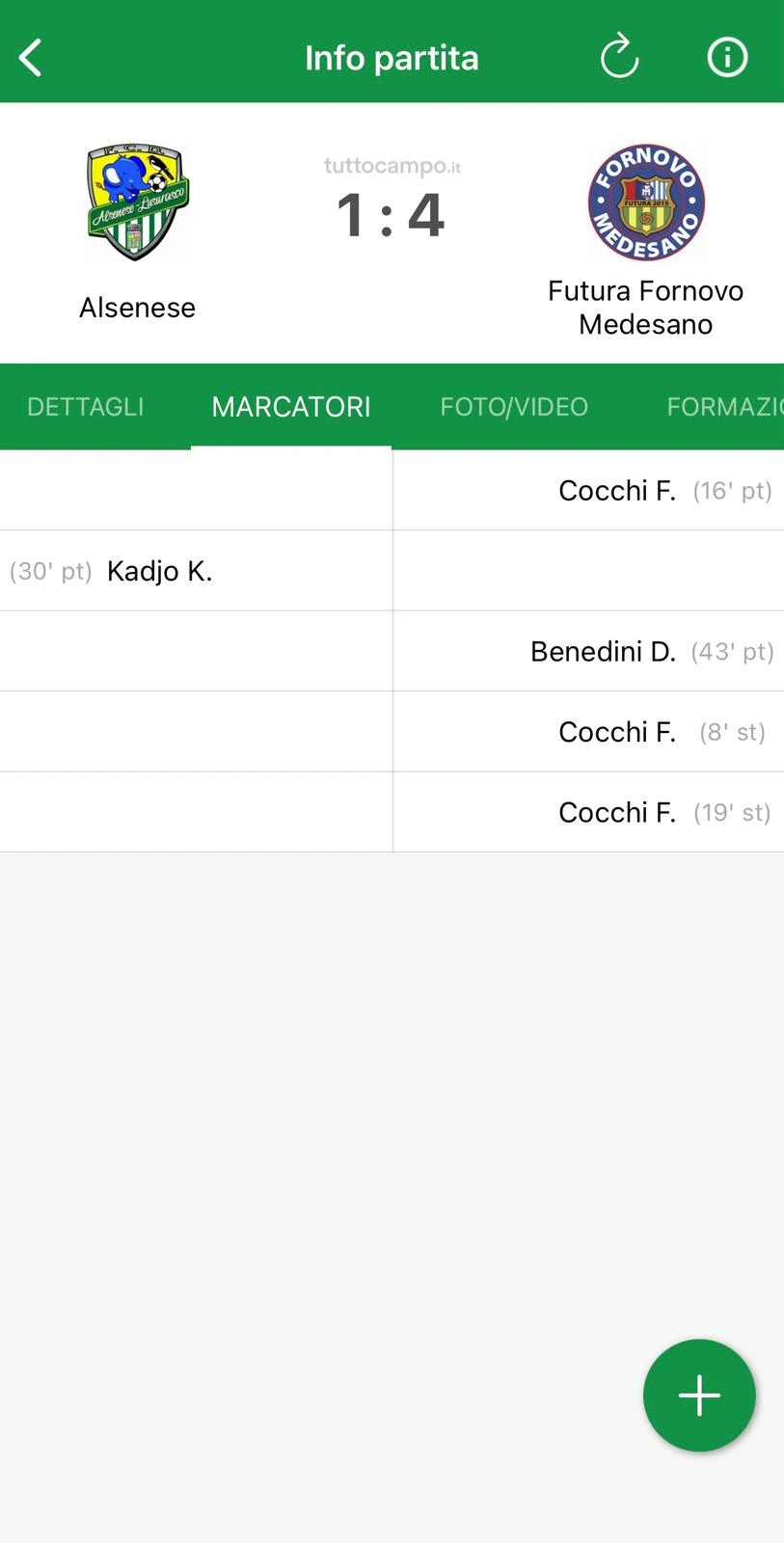
Task: Open the info circle icon
Action: pyautogui.click(x=727, y=58)
